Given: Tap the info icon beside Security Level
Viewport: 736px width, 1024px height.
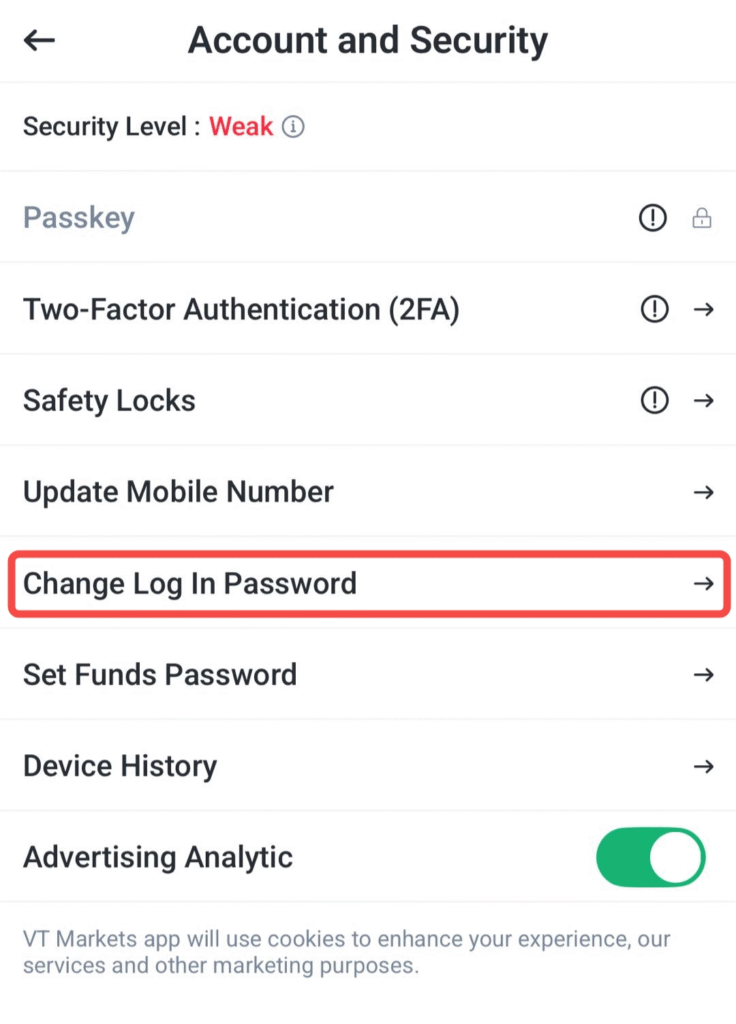Looking at the screenshot, I should 293,127.
